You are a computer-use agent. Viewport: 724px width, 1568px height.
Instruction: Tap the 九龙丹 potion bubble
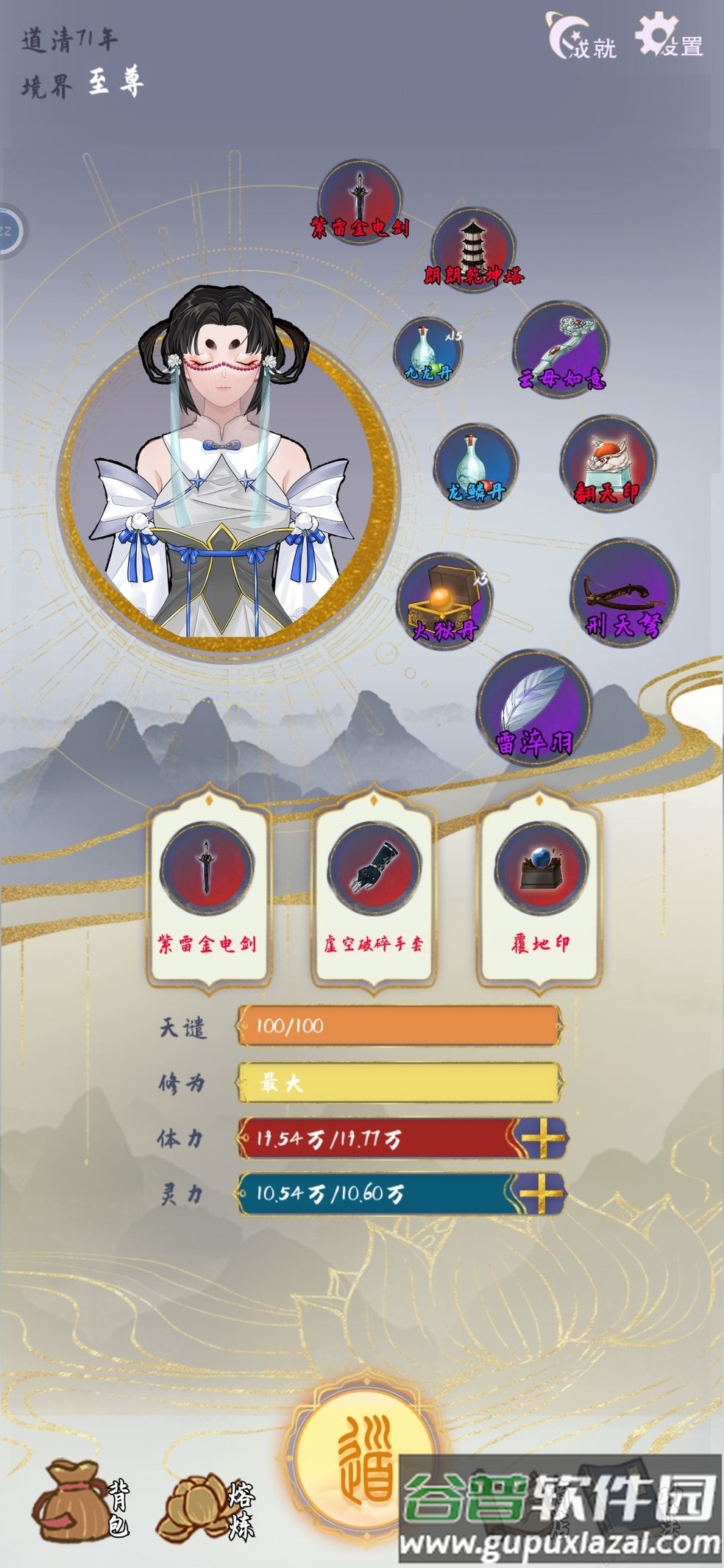428,352
